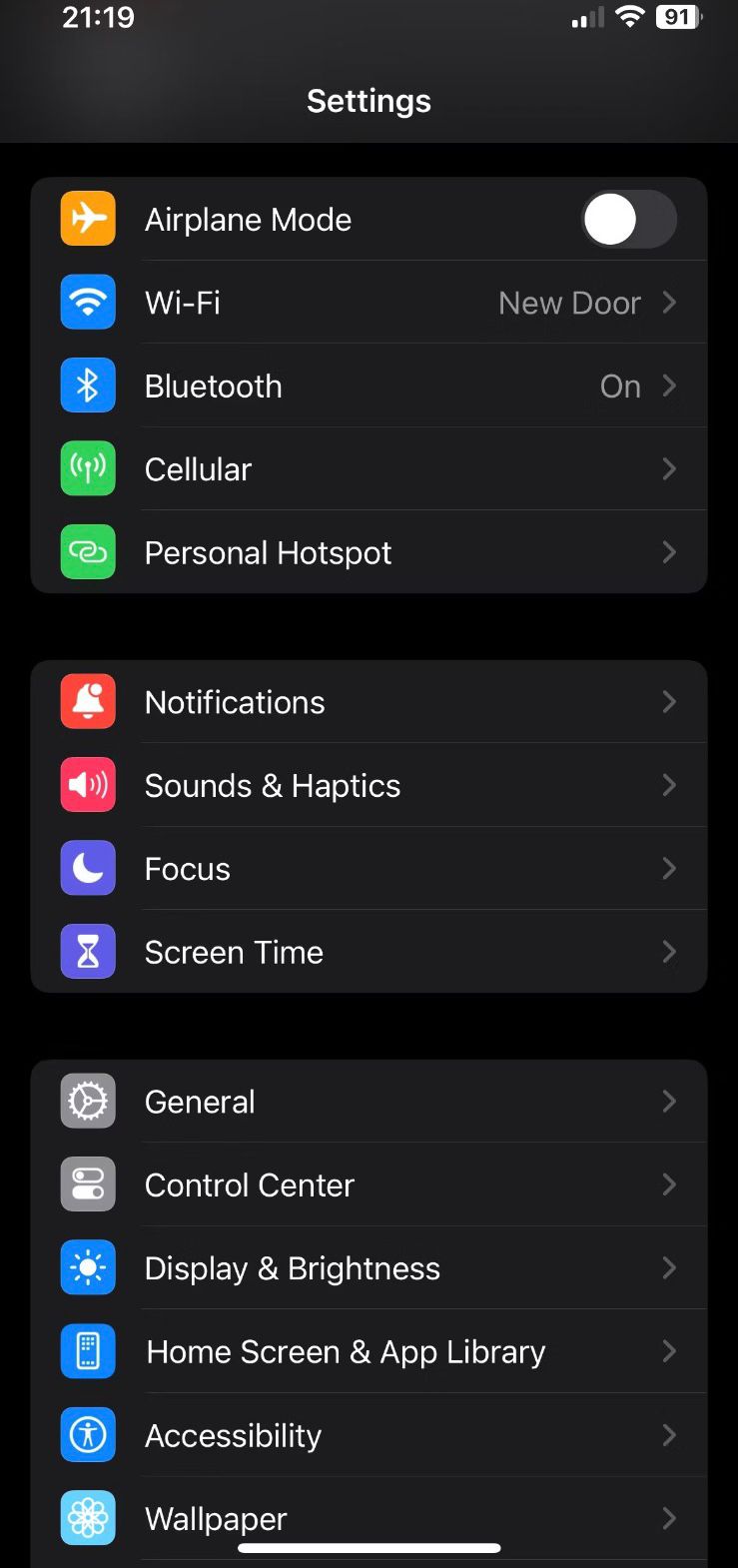Select Sounds & Haptics
This screenshot has width=738, height=1568.
[369, 786]
